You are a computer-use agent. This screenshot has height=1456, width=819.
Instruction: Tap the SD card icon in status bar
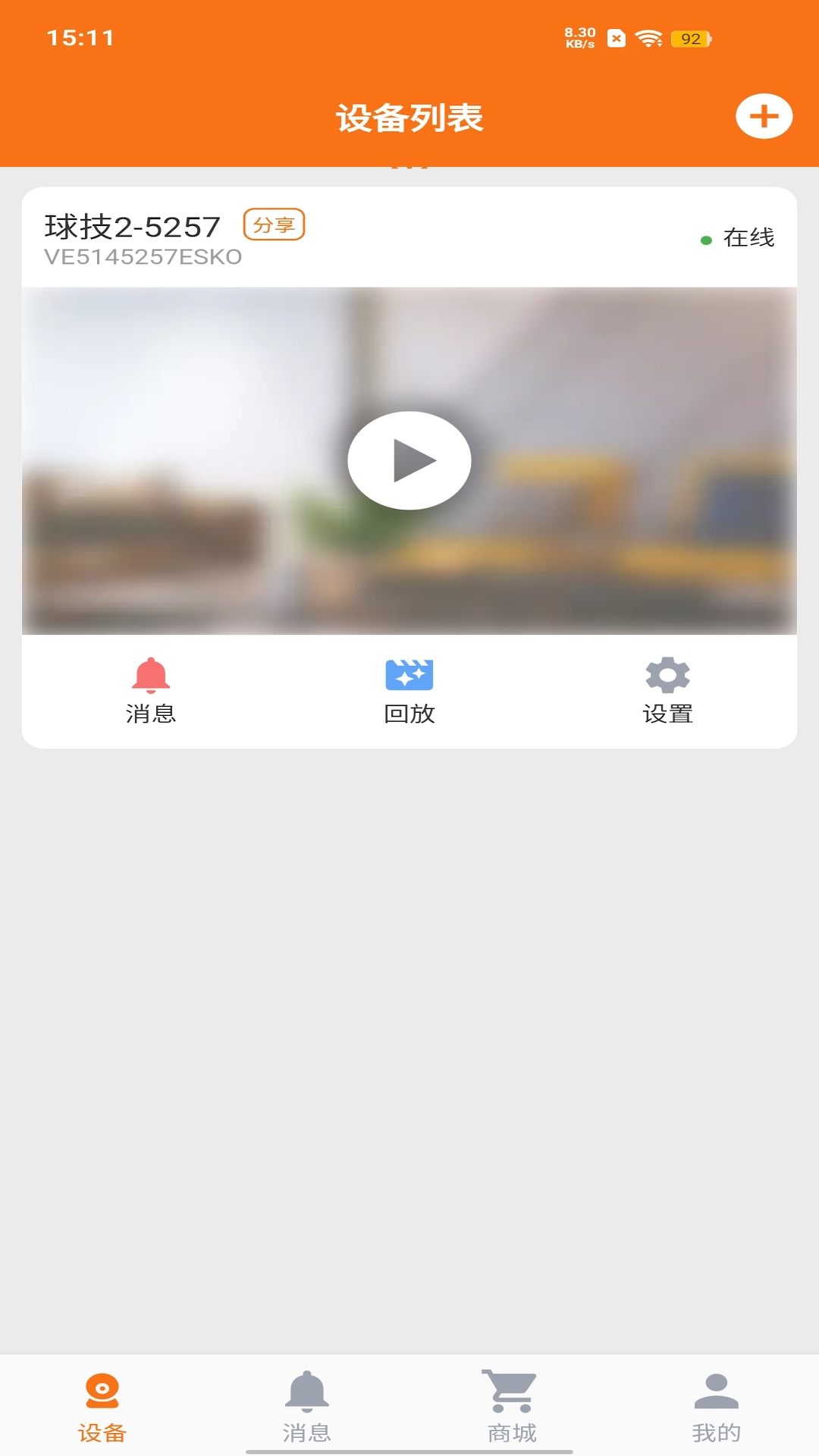click(x=617, y=37)
